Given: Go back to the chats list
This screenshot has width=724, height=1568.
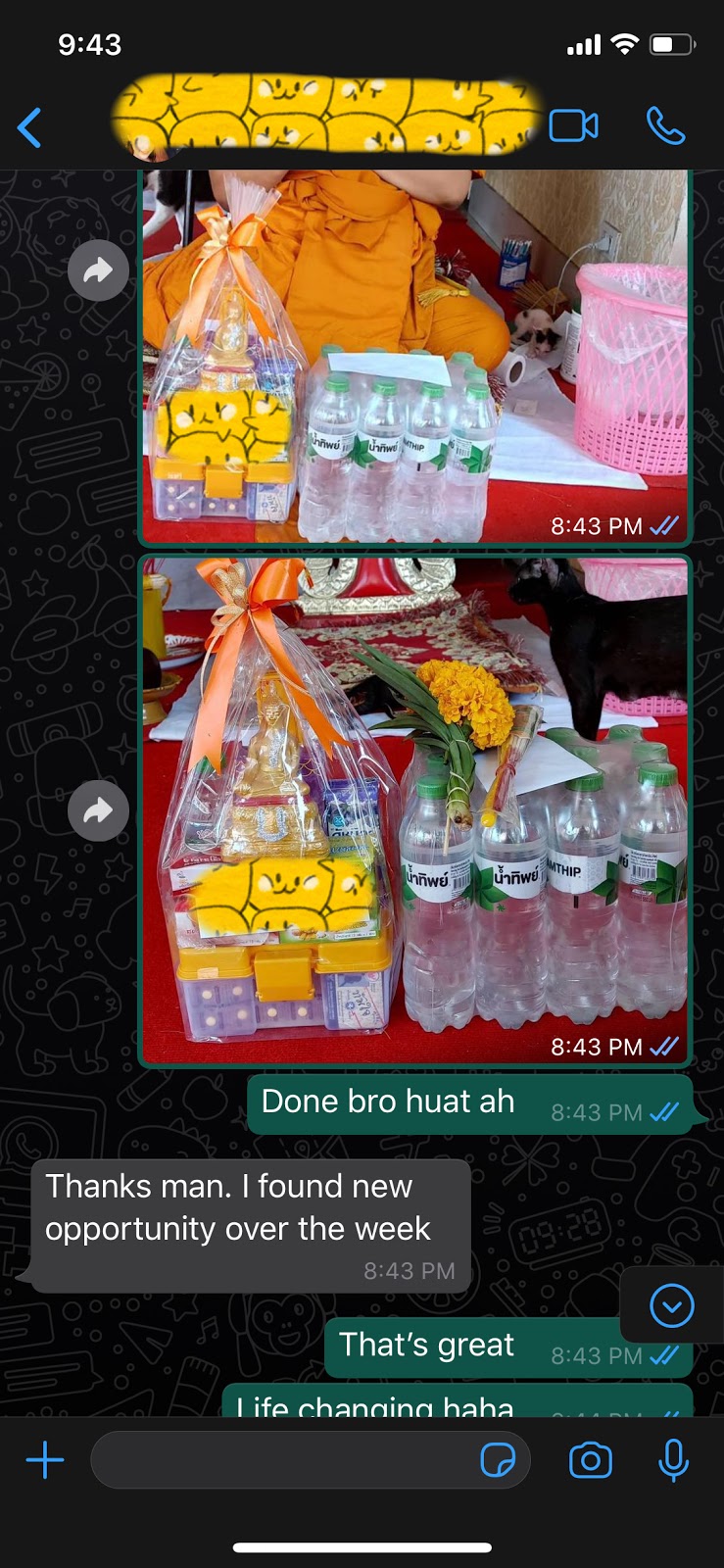Looking at the screenshot, I should [x=29, y=127].
